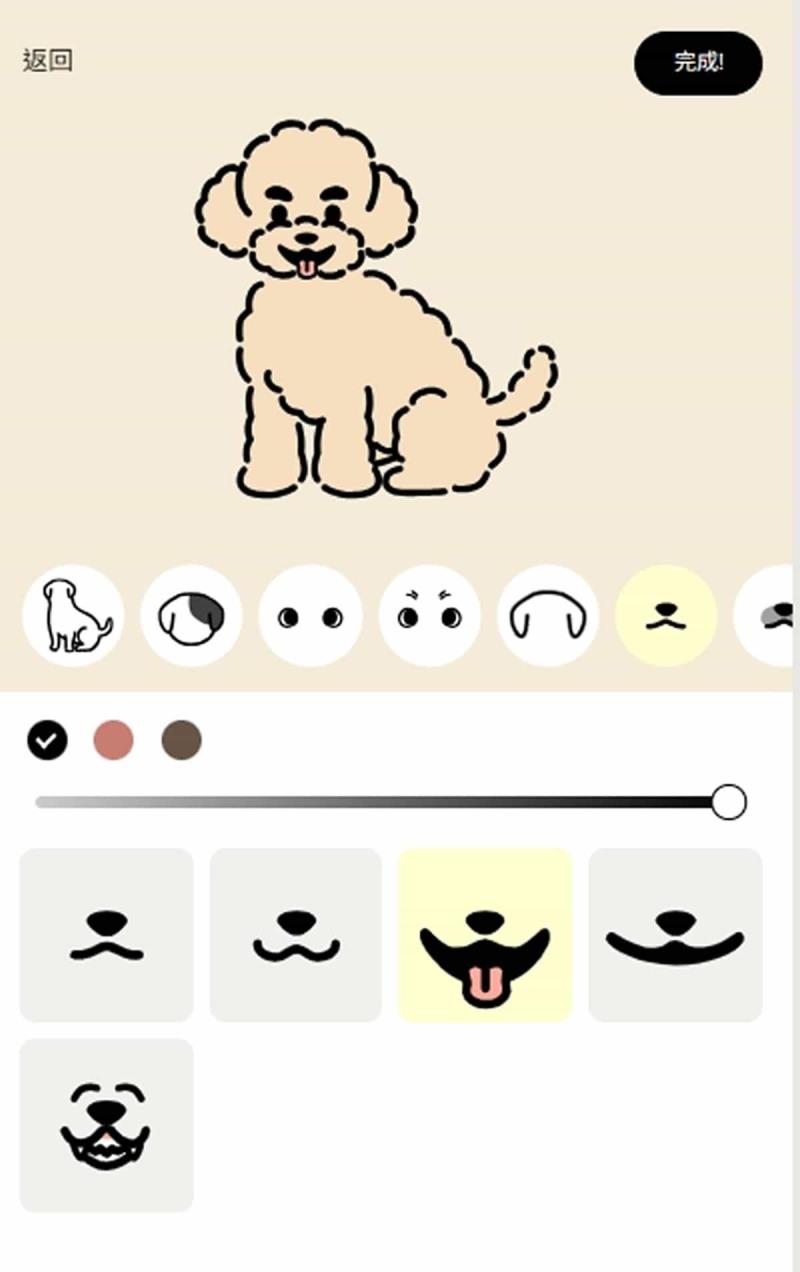Open the eyebrows and eye expression category
This screenshot has width=800, height=1272.
(429, 615)
